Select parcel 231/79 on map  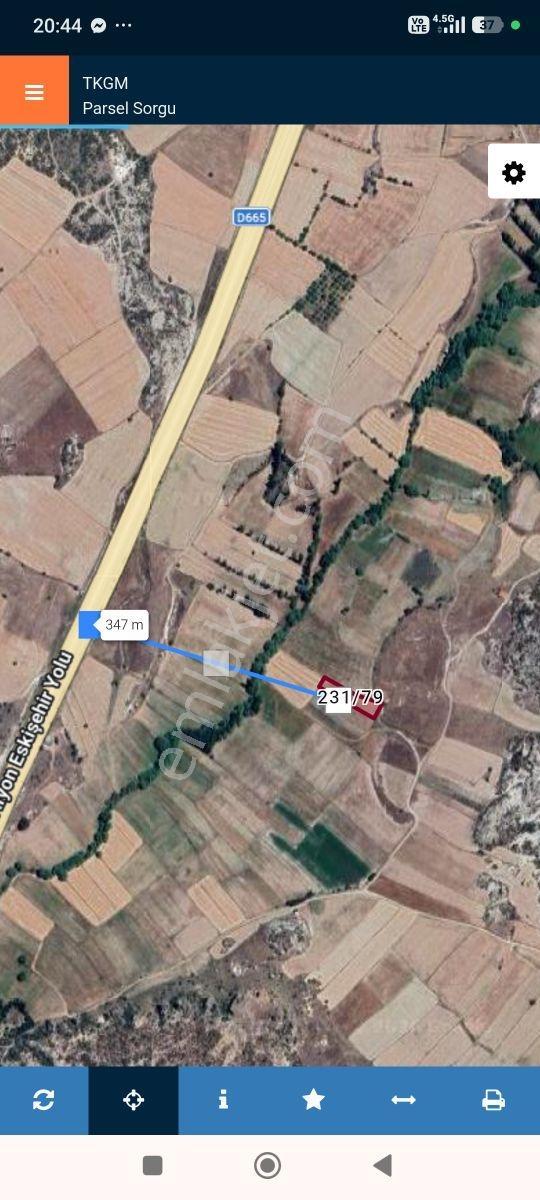(x=351, y=697)
